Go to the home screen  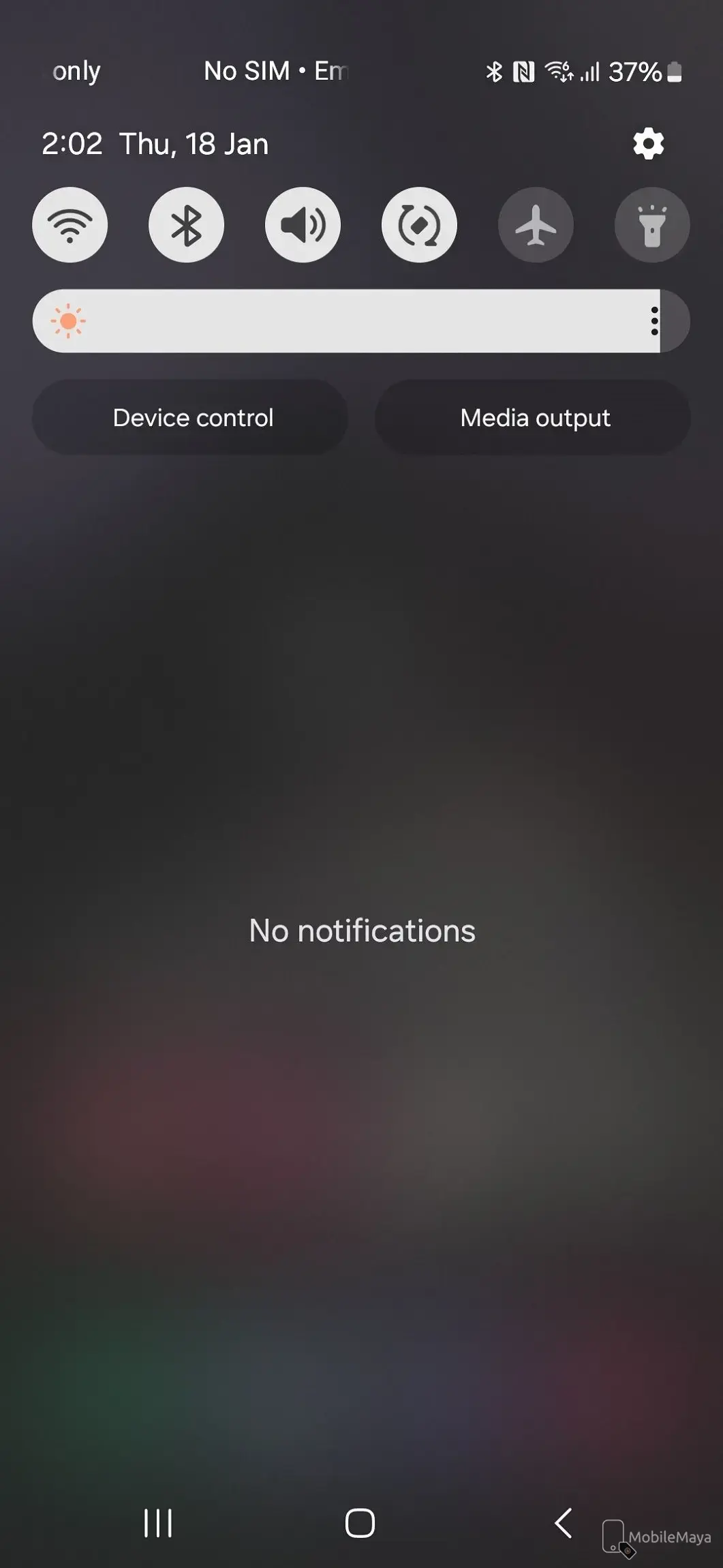click(360, 1523)
